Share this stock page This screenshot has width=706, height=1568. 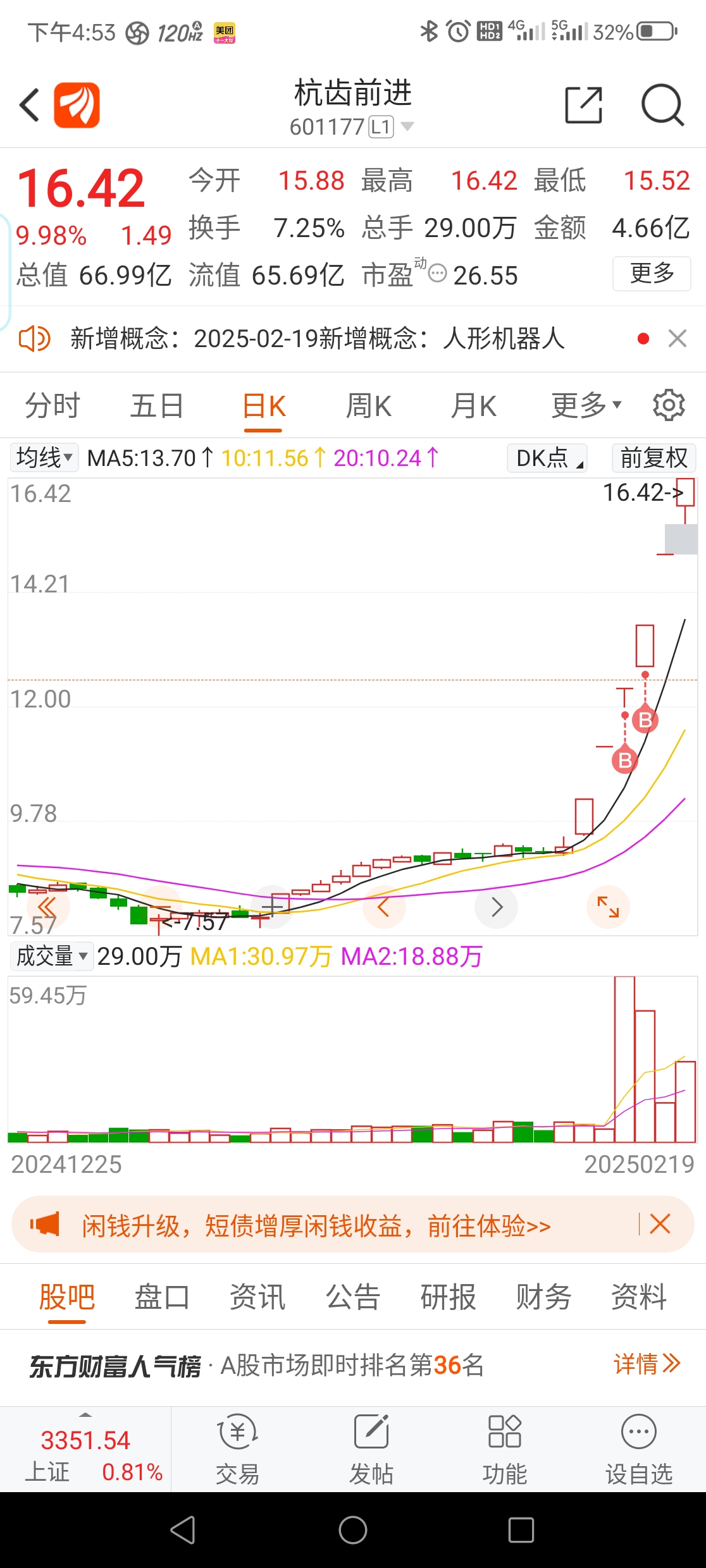[x=583, y=105]
